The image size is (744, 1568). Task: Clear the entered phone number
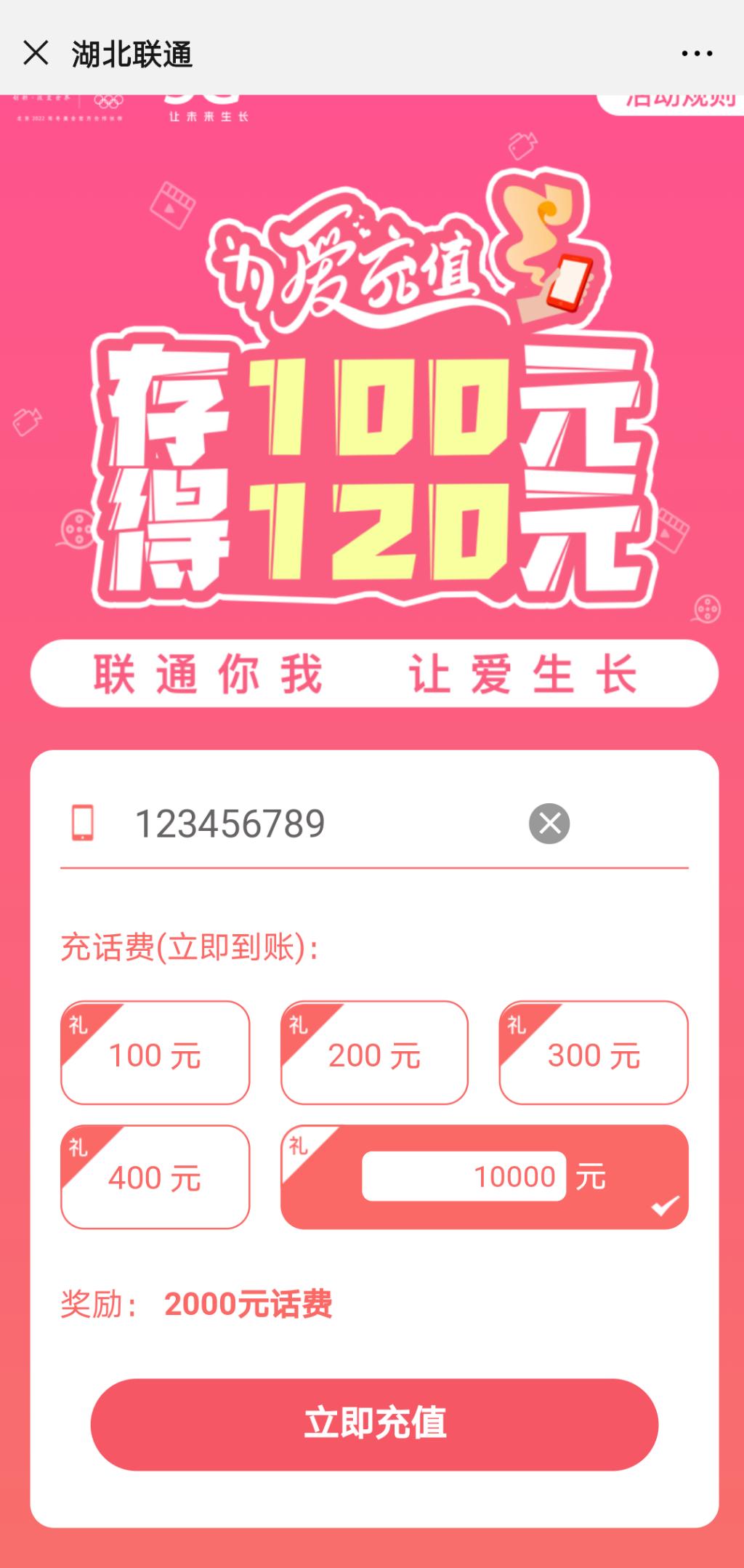(549, 824)
